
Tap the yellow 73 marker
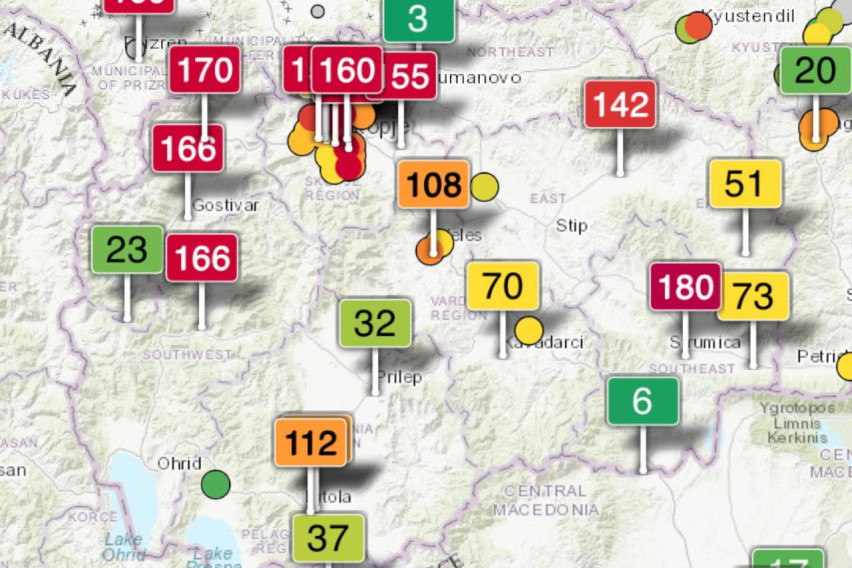pos(754,296)
